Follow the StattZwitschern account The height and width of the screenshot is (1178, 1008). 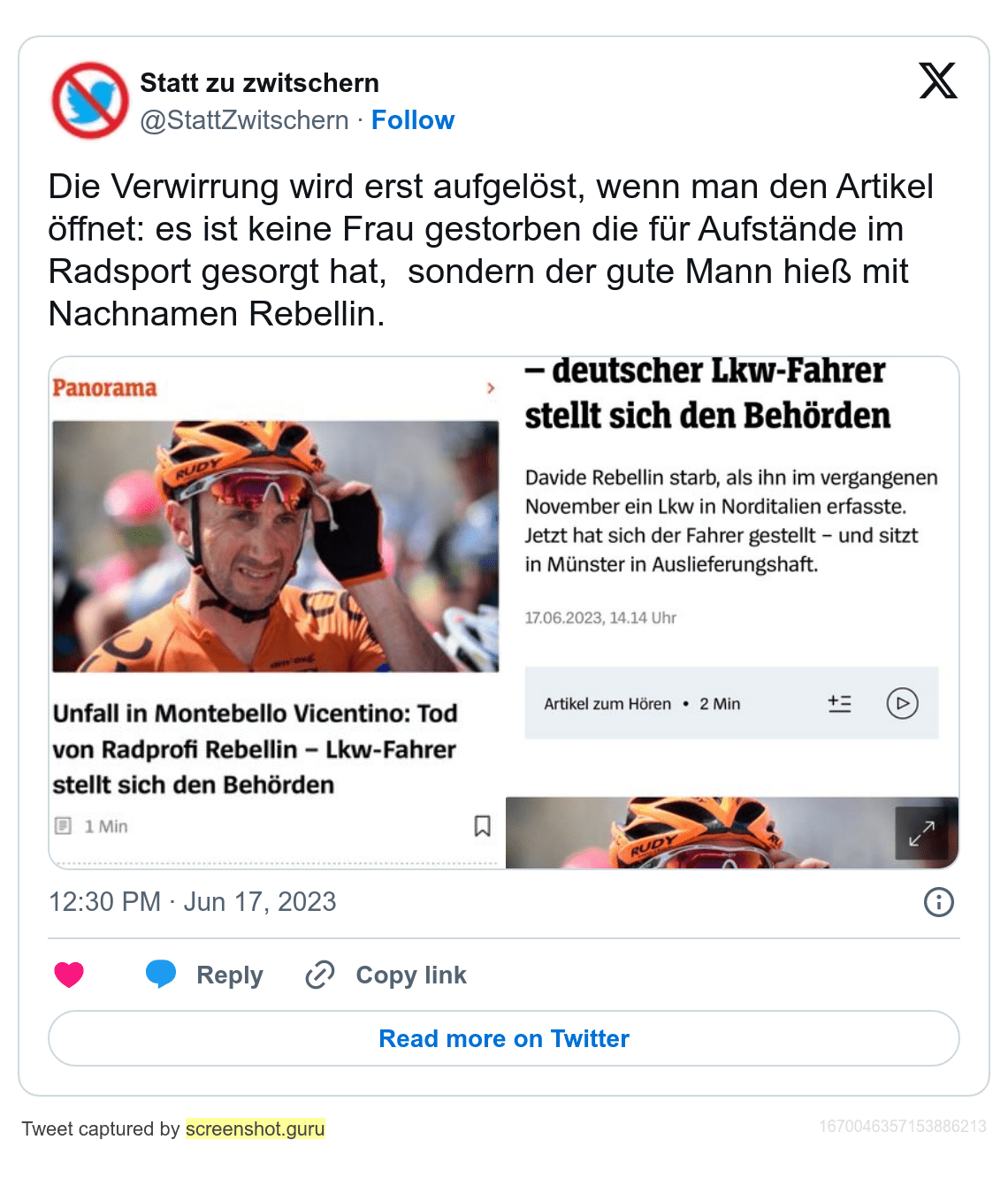click(x=412, y=120)
